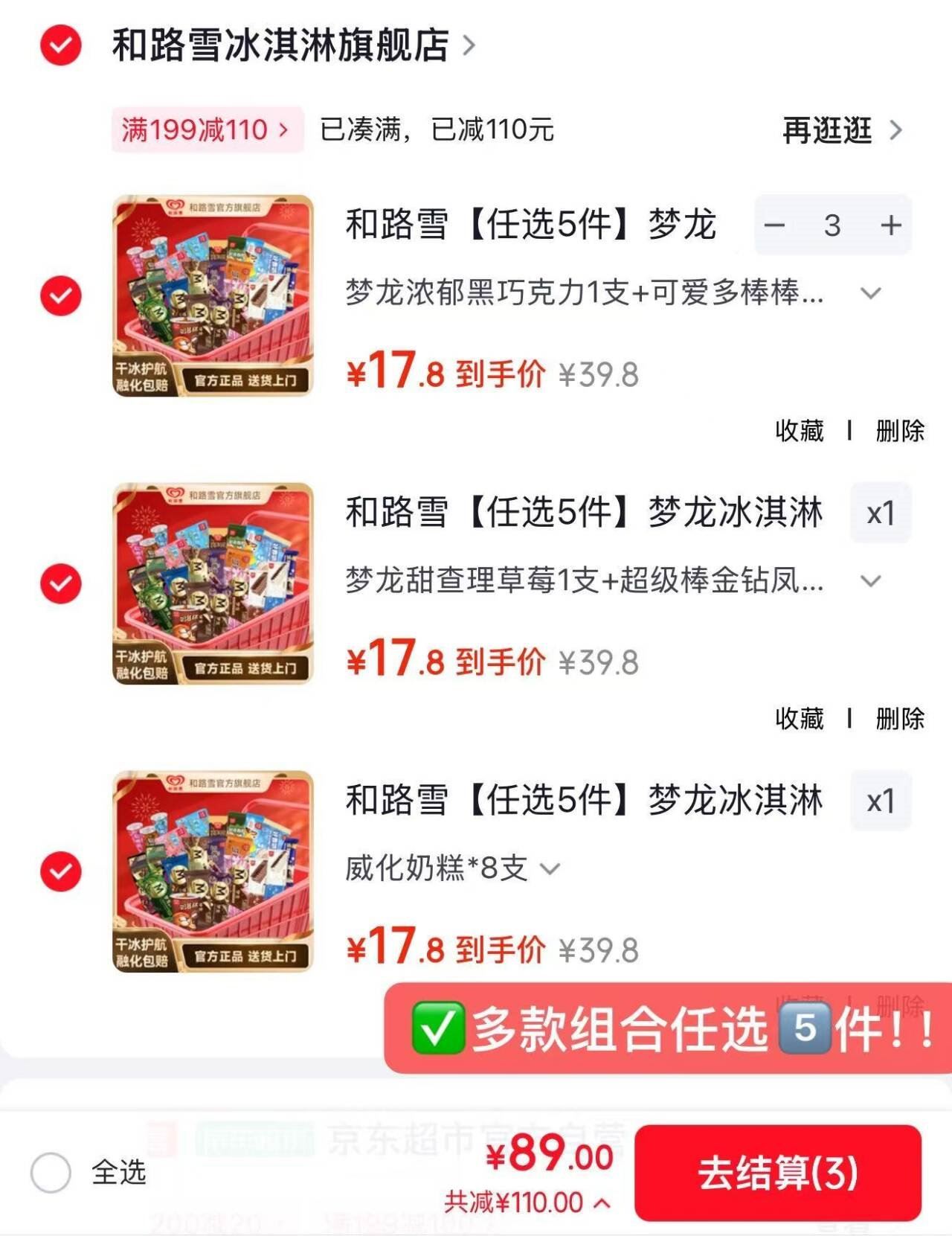Image resolution: width=952 pixels, height=1236 pixels.
Task: Deselect the 梦龙甜查理草莓 item checkbox
Action: click(x=61, y=583)
